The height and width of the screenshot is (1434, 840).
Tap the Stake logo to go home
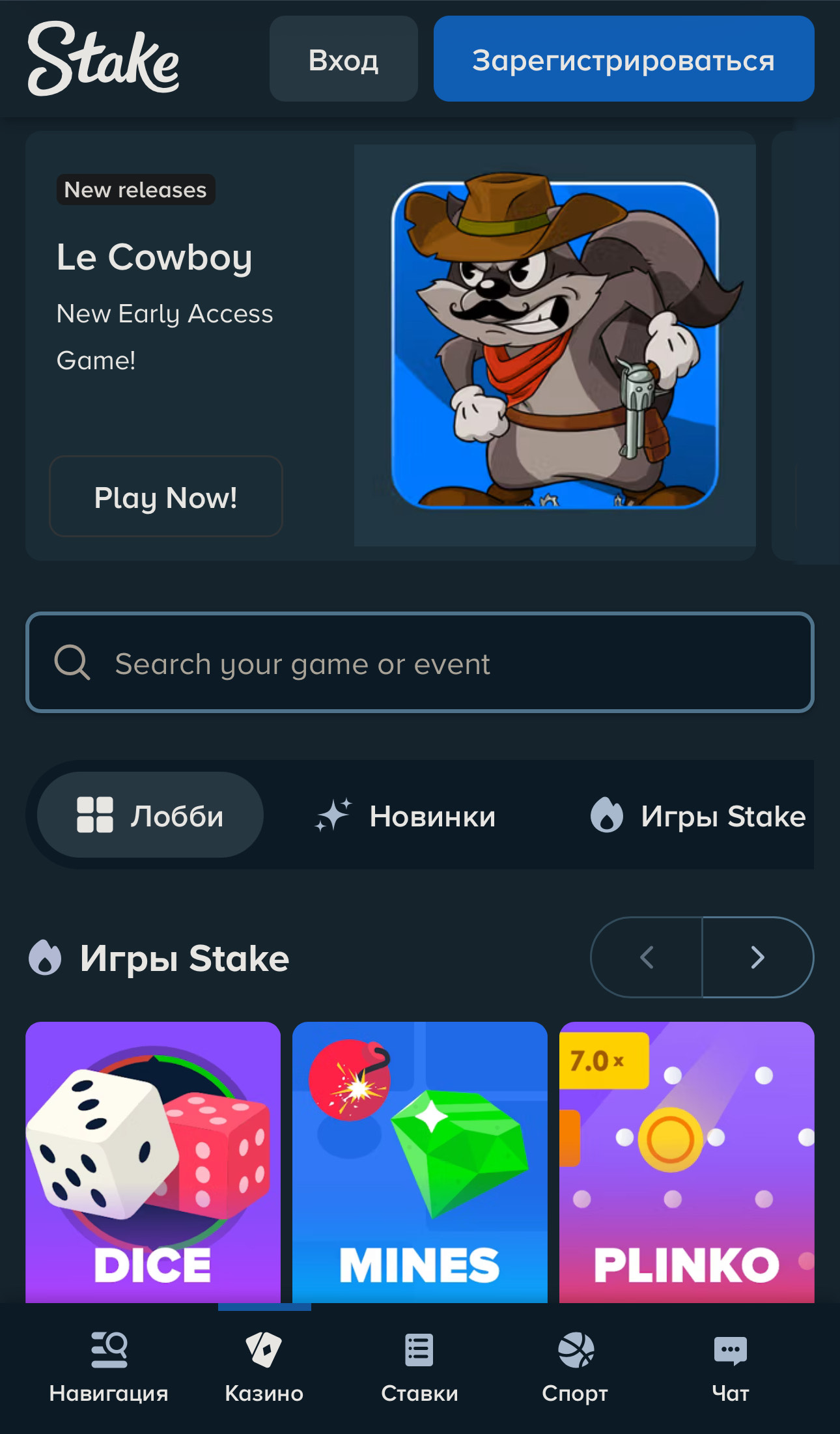click(x=104, y=59)
